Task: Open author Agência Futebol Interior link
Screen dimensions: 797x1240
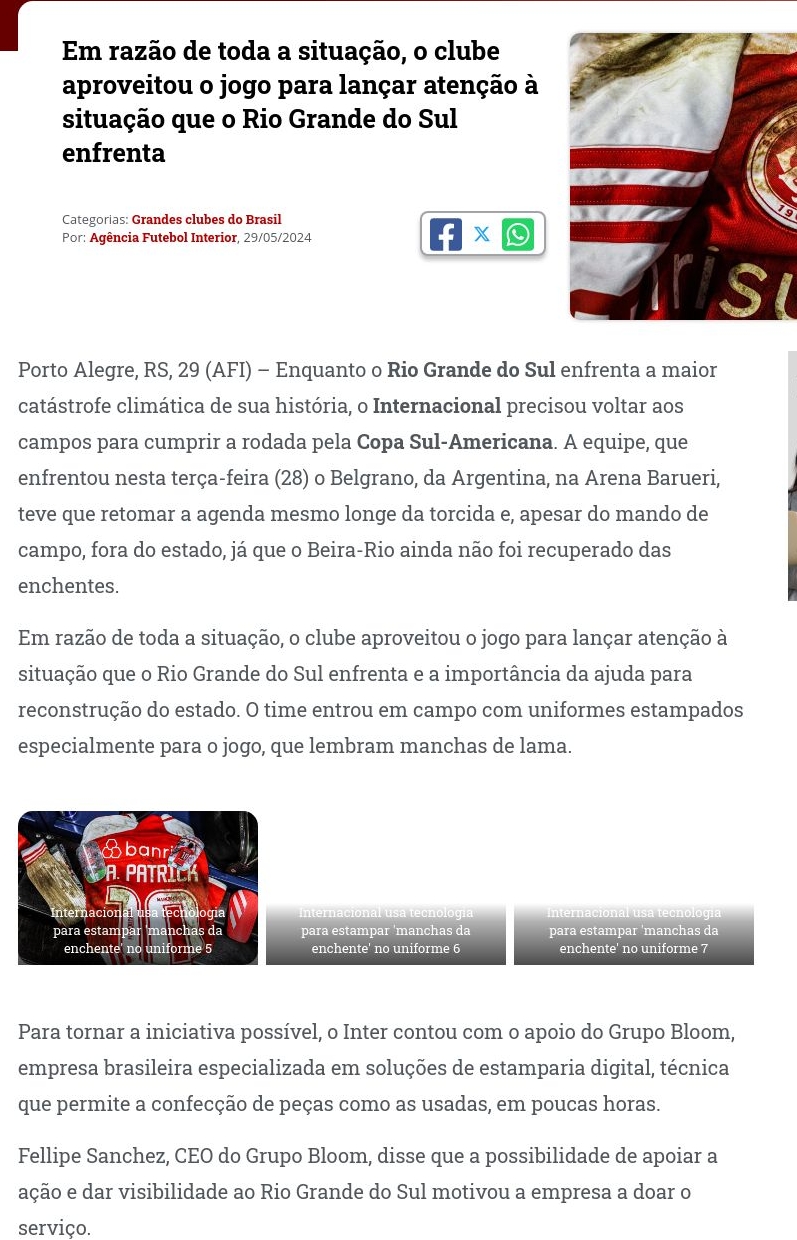Action: coord(163,237)
